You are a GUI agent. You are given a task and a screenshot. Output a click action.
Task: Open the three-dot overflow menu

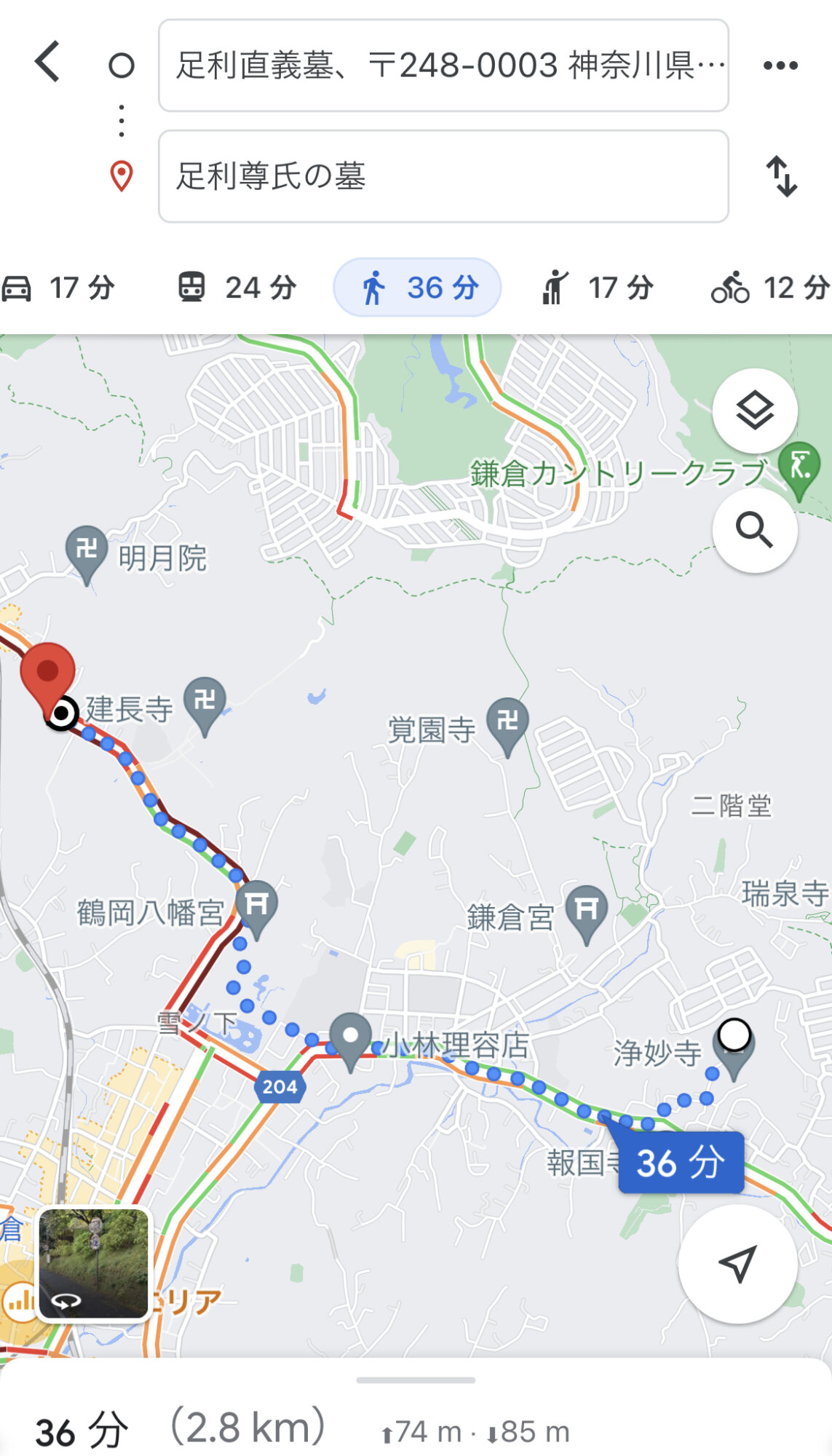point(780,66)
